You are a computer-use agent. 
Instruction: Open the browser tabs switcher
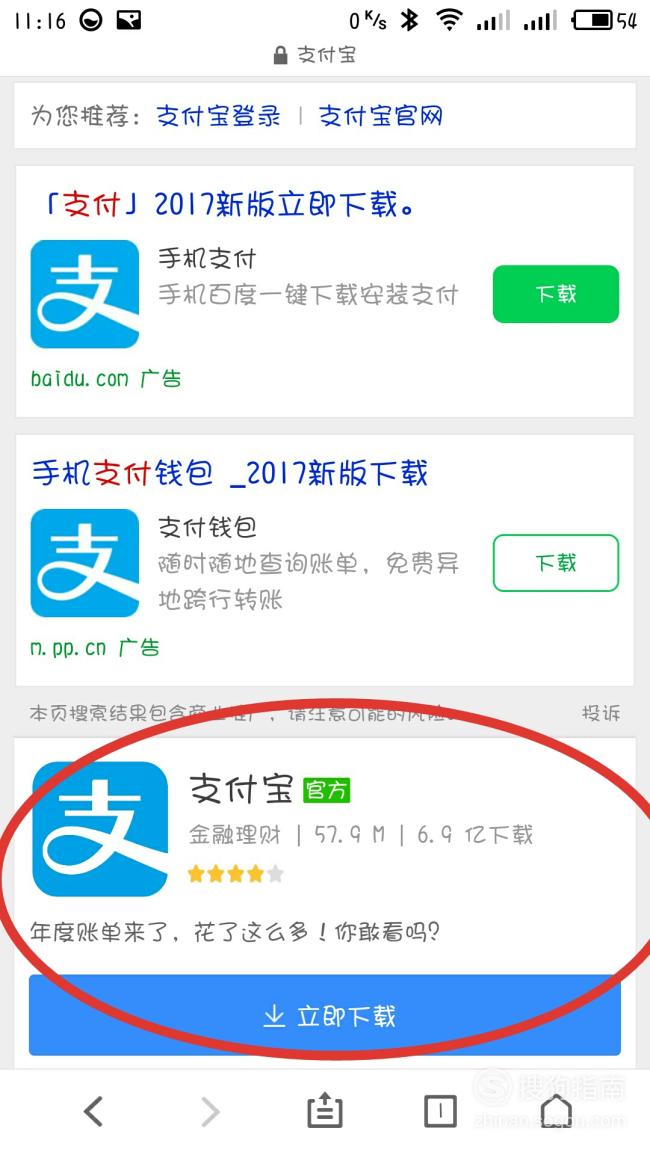coord(440,1111)
